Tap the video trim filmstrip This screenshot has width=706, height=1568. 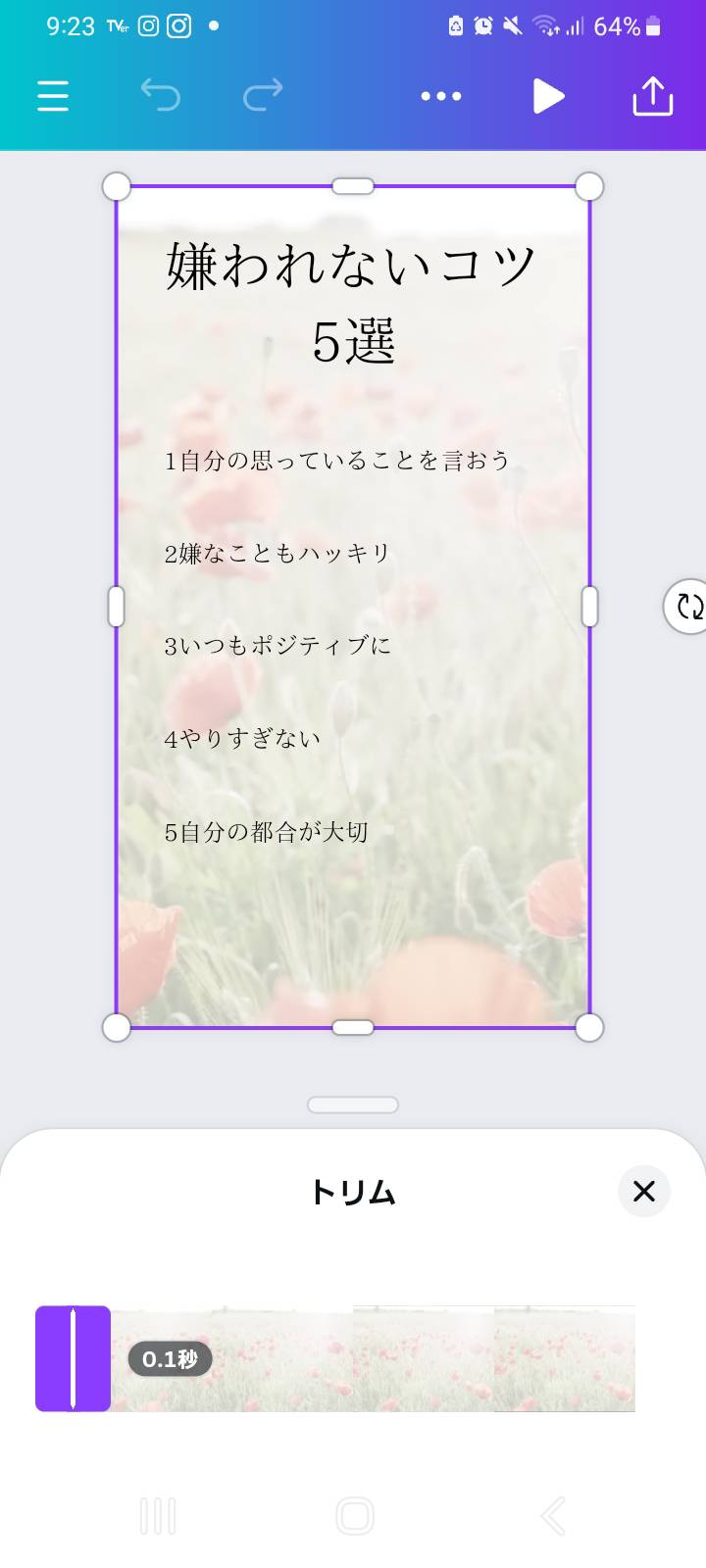click(373, 1358)
